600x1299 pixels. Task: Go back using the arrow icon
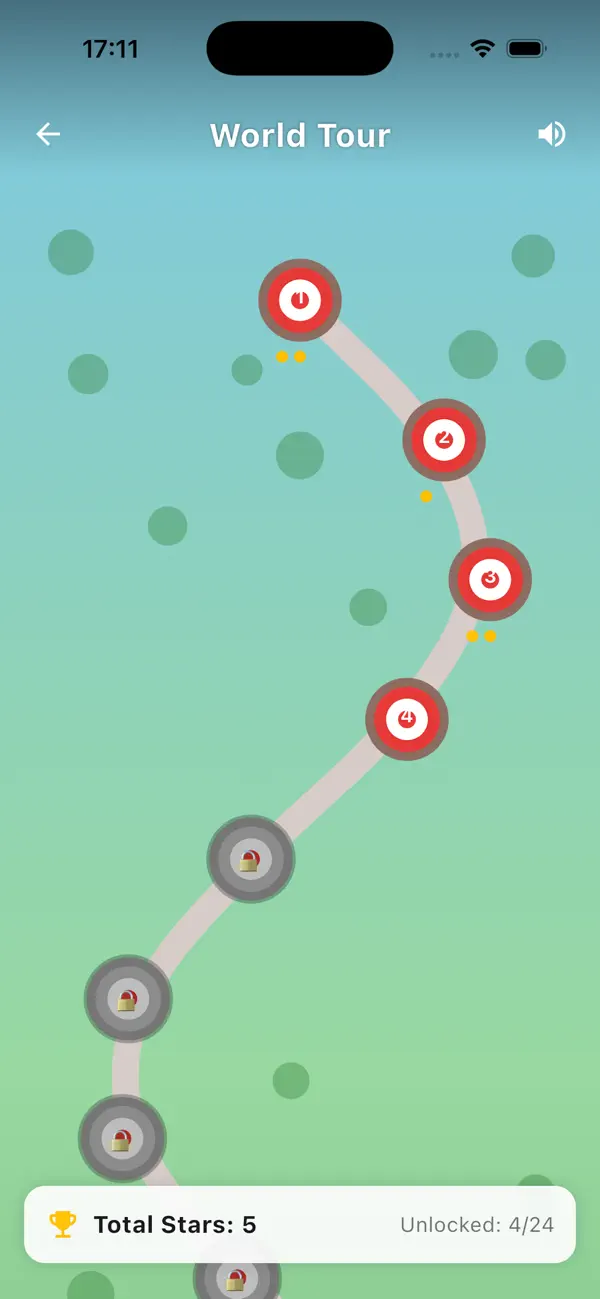pyautogui.click(x=48, y=134)
